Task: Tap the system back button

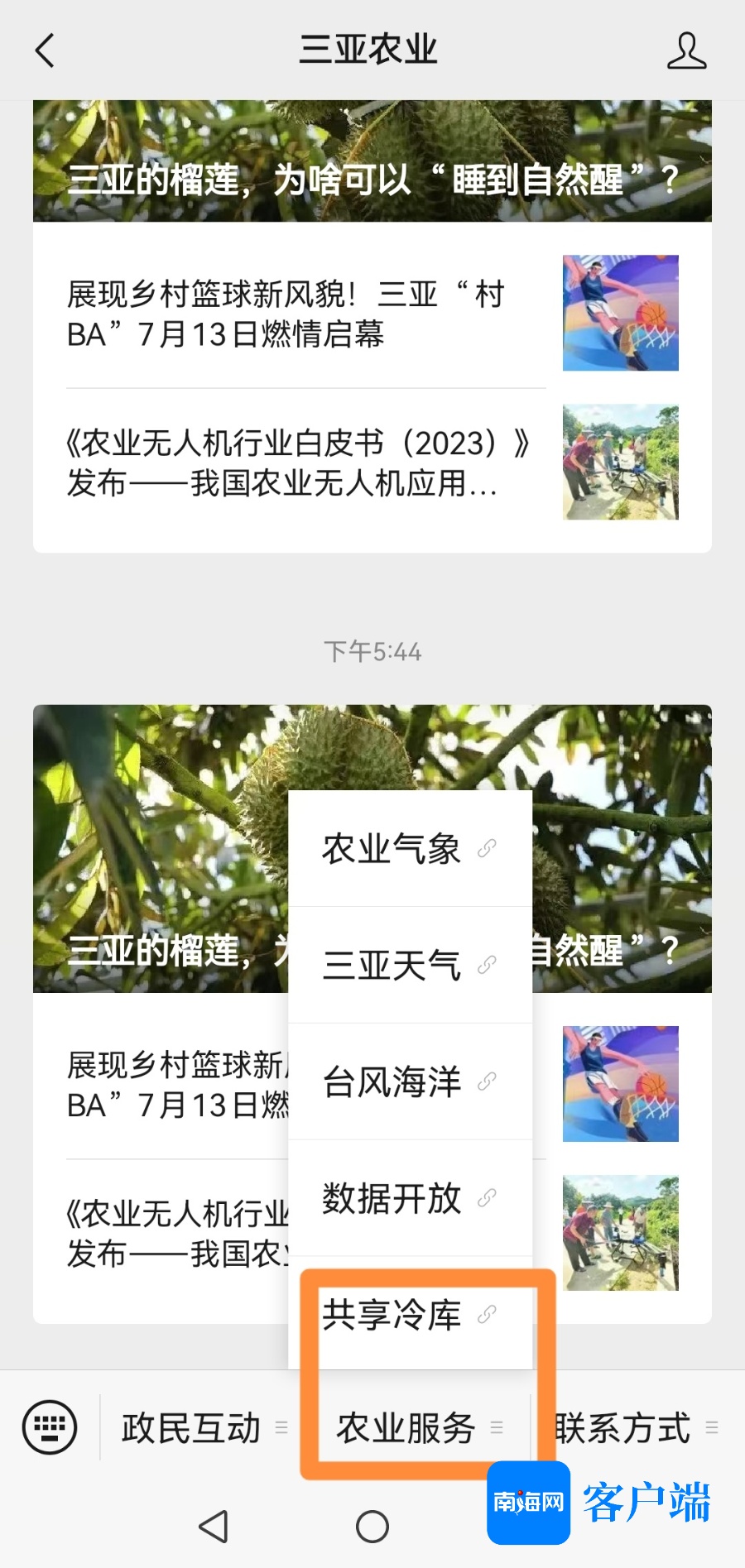Action: click(x=214, y=1527)
